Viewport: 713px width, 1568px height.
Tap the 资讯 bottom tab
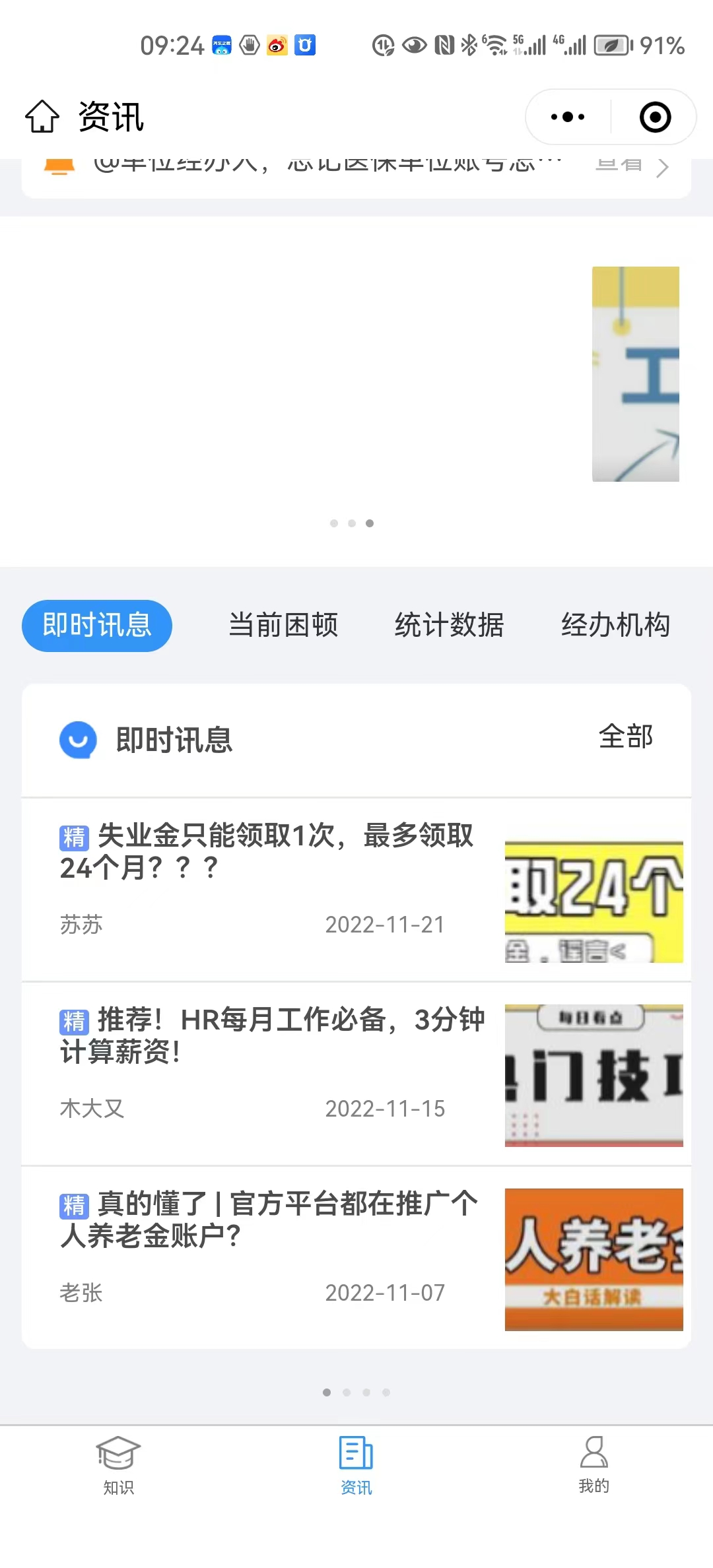(x=356, y=1465)
